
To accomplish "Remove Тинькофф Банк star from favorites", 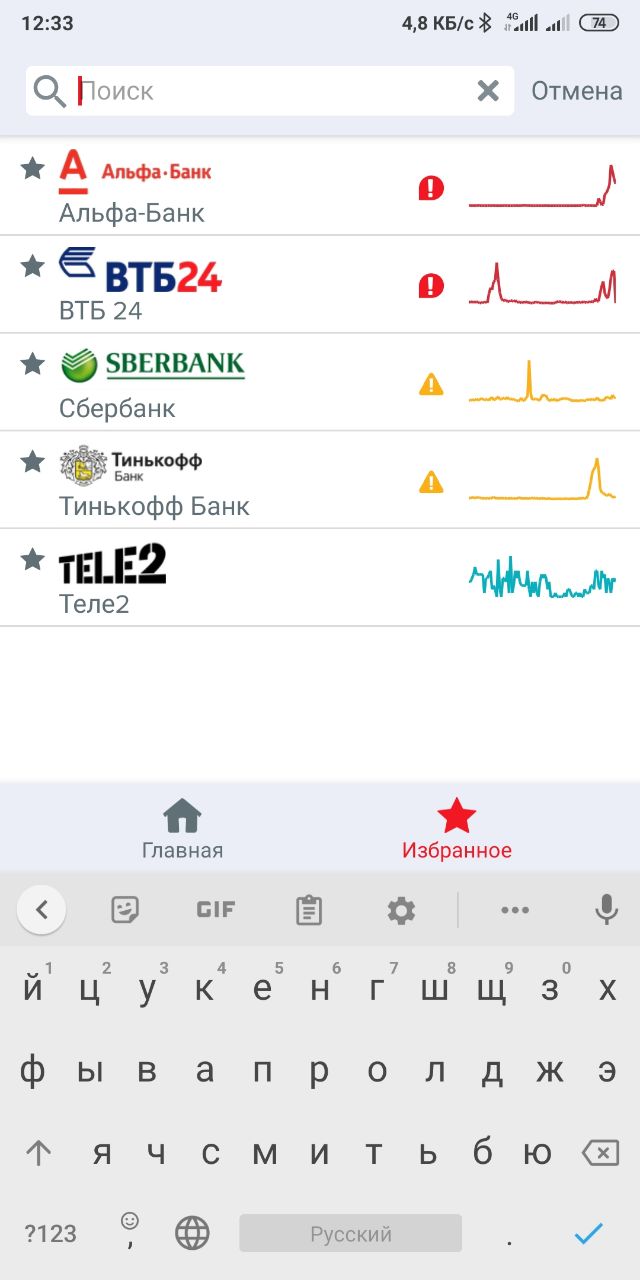I will coord(33,462).
